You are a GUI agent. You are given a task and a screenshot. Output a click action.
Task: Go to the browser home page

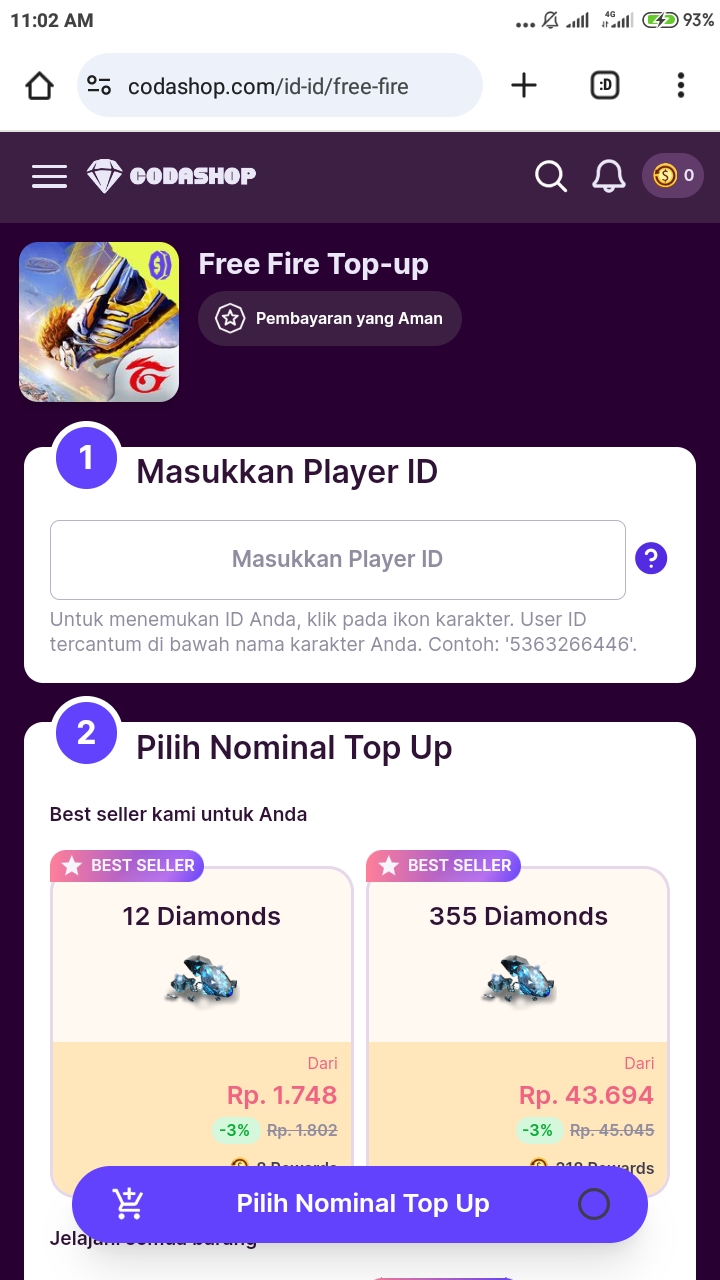coord(39,86)
